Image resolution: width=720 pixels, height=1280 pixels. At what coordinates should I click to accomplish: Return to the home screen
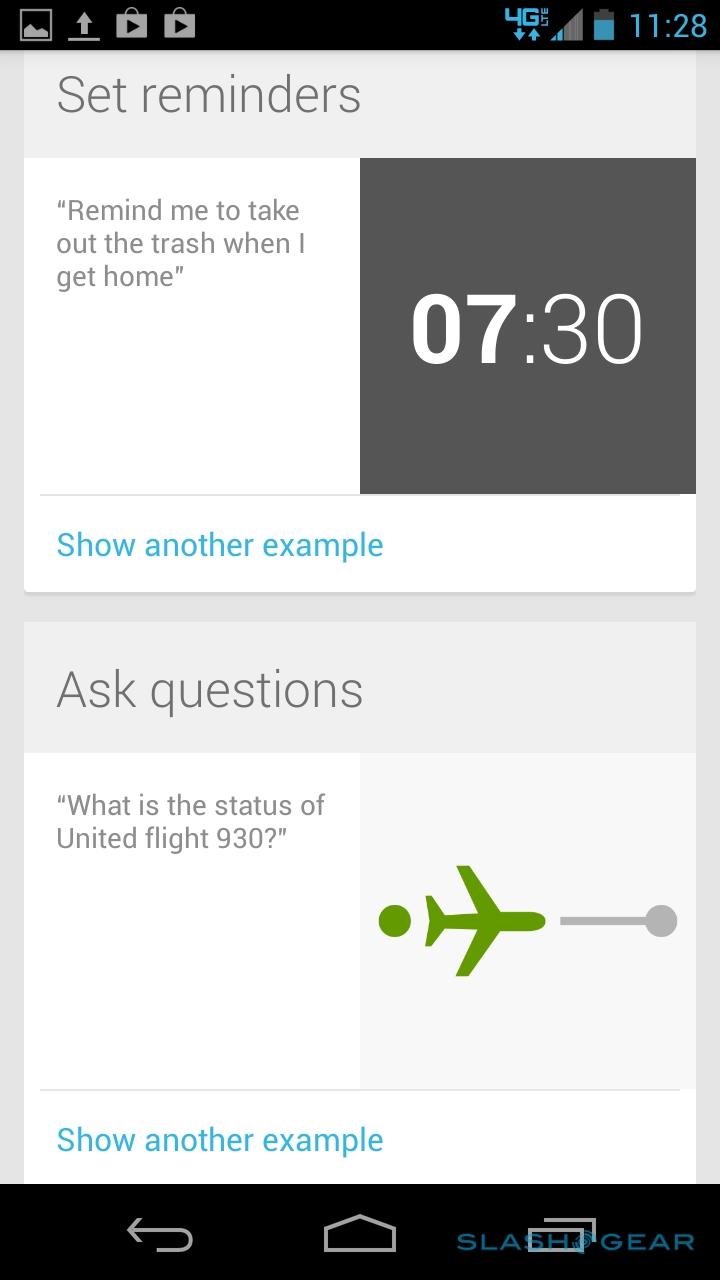360,1234
